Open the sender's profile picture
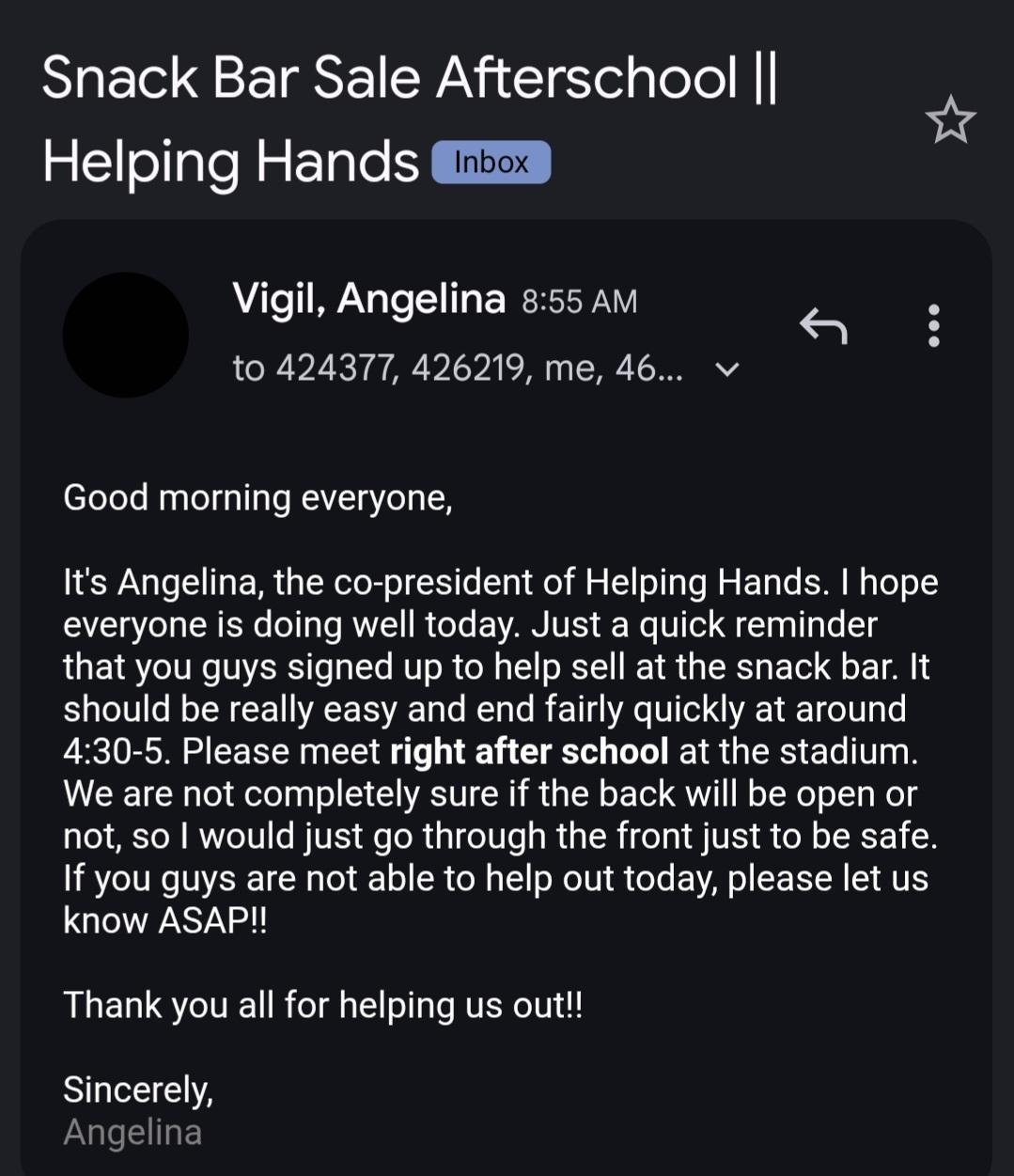 [x=126, y=335]
